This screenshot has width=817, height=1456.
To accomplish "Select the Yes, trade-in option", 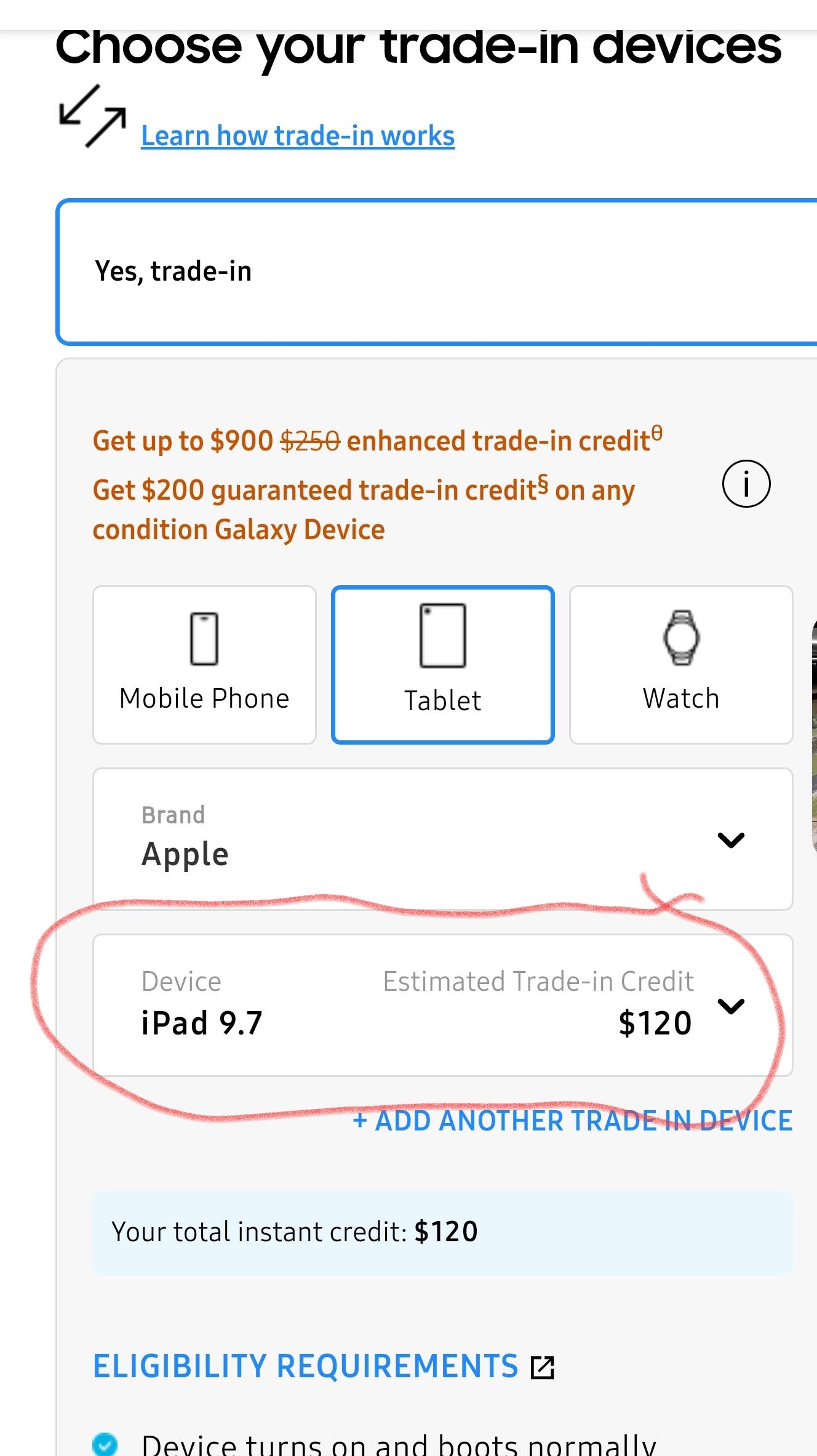I will (437, 271).
